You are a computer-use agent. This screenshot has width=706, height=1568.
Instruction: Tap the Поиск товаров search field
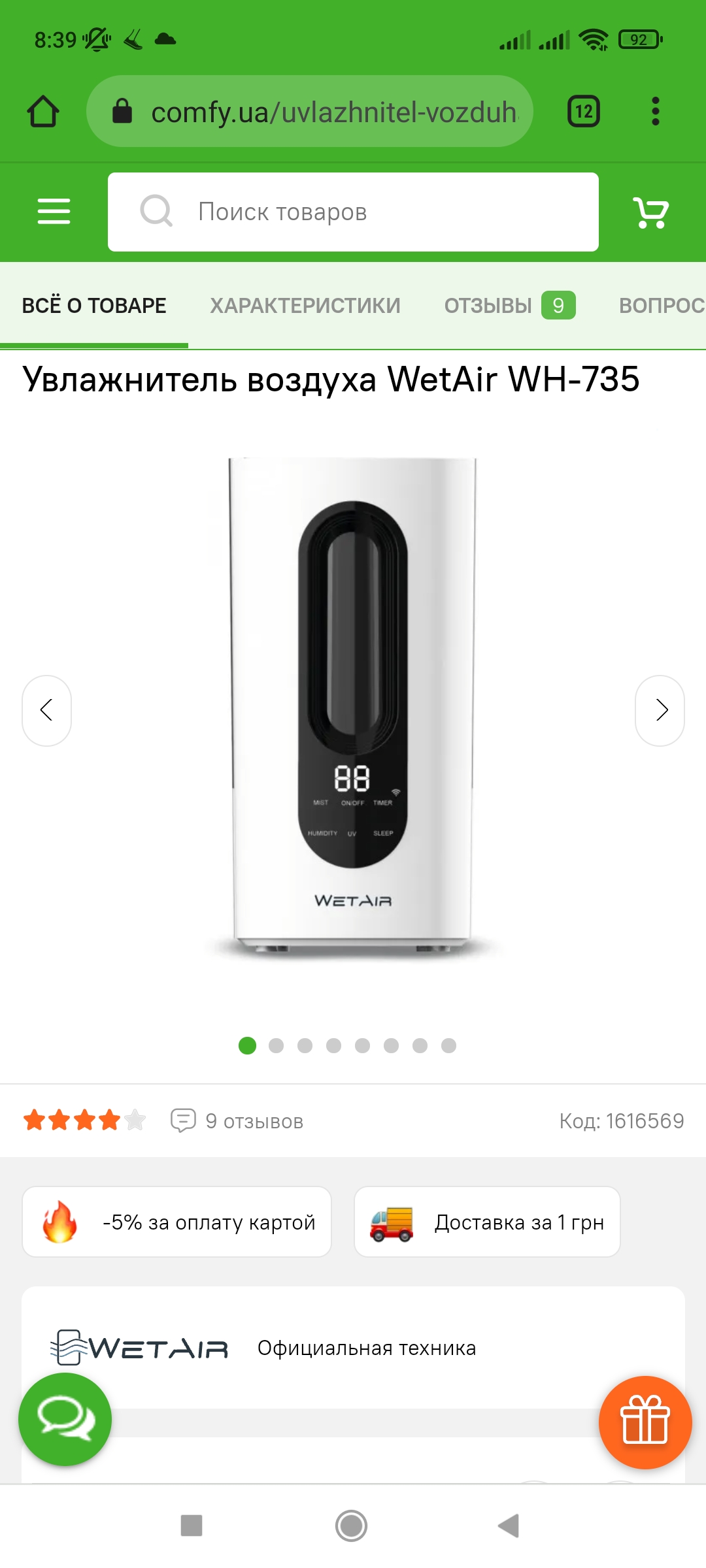pyautogui.click(x=353, y=212)
